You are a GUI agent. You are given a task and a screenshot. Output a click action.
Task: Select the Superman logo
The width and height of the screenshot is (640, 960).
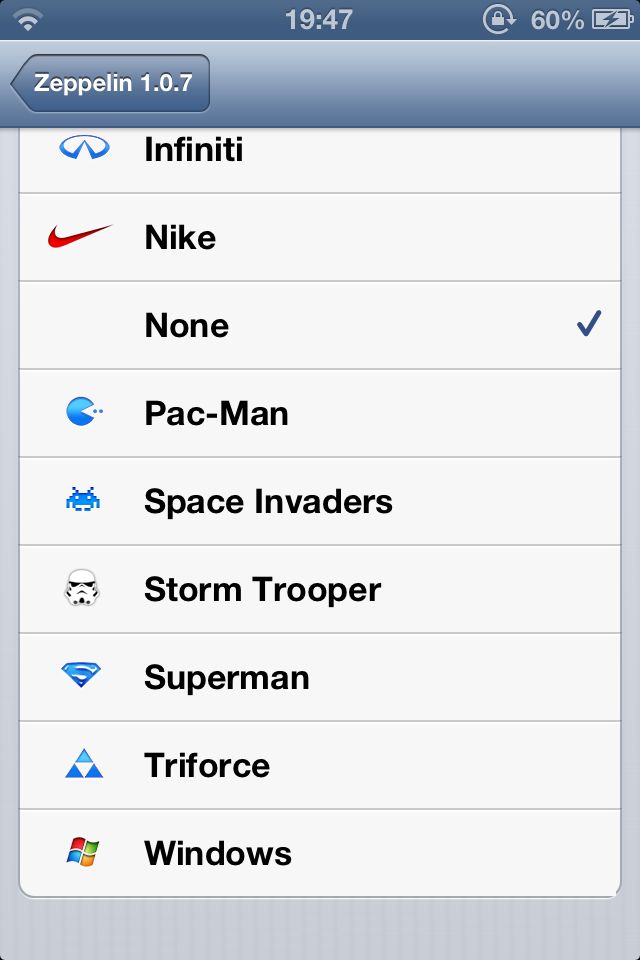point(320,678)
